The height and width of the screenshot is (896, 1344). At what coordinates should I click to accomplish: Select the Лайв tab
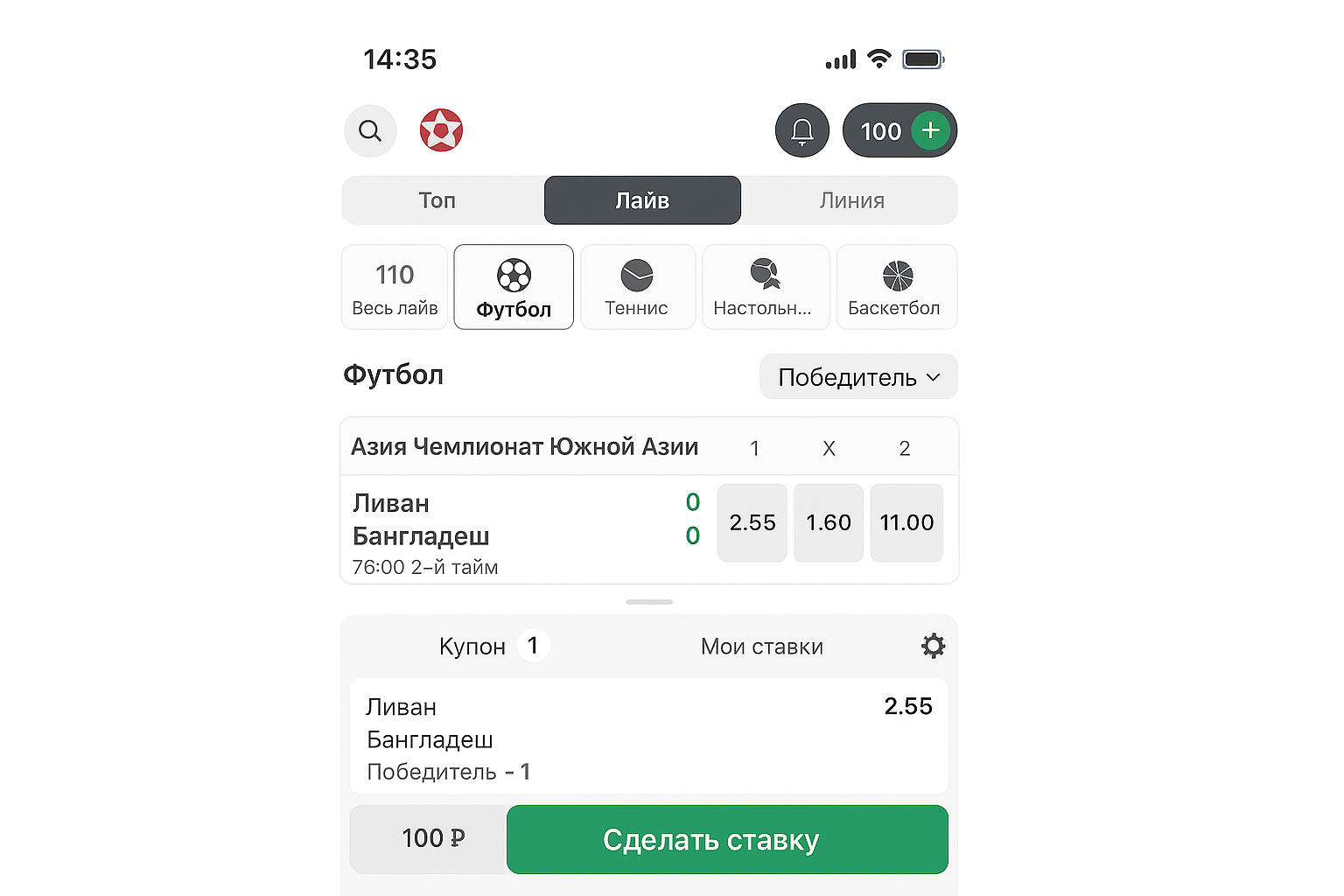642,200
